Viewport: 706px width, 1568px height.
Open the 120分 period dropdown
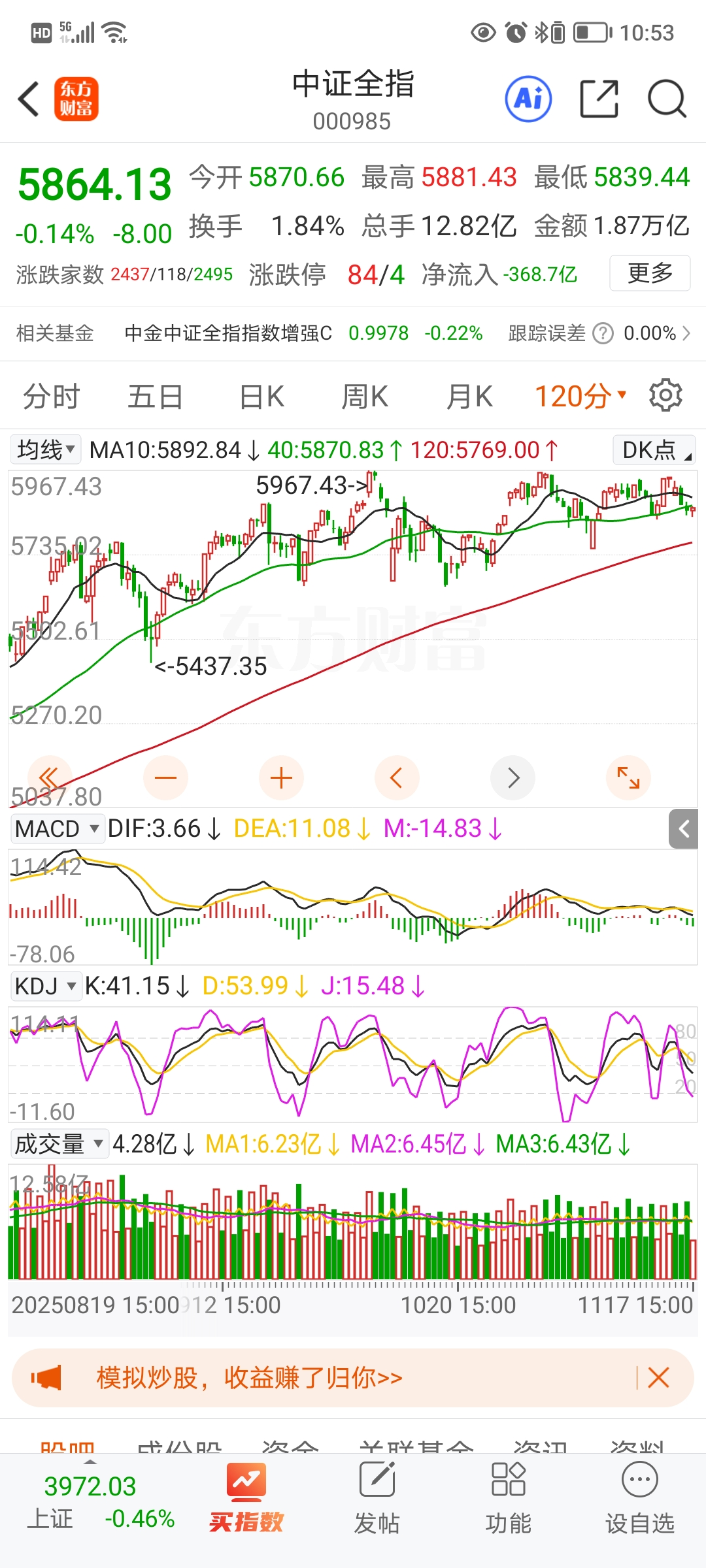click(580, 397)
